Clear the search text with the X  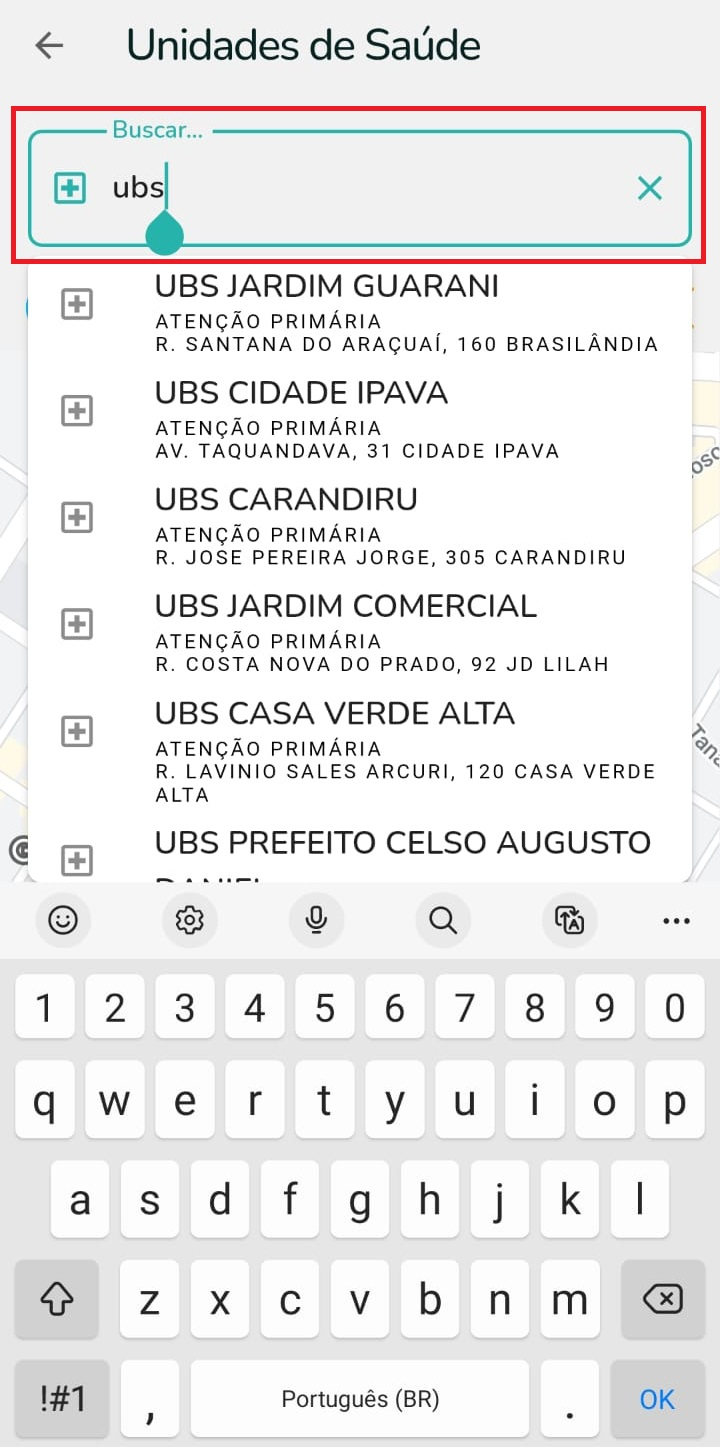point(650,188)
